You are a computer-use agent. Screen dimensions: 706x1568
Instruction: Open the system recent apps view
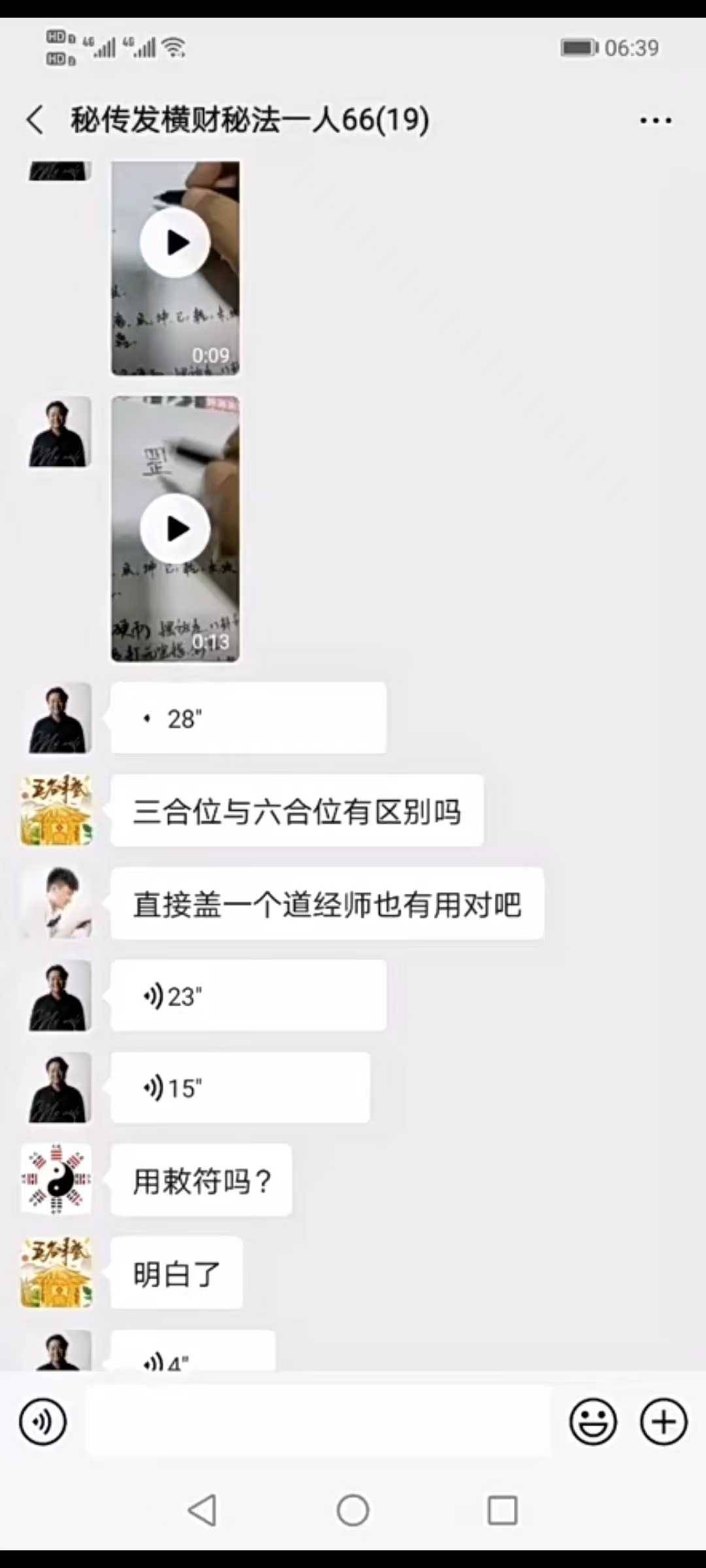pos(503,1511)
